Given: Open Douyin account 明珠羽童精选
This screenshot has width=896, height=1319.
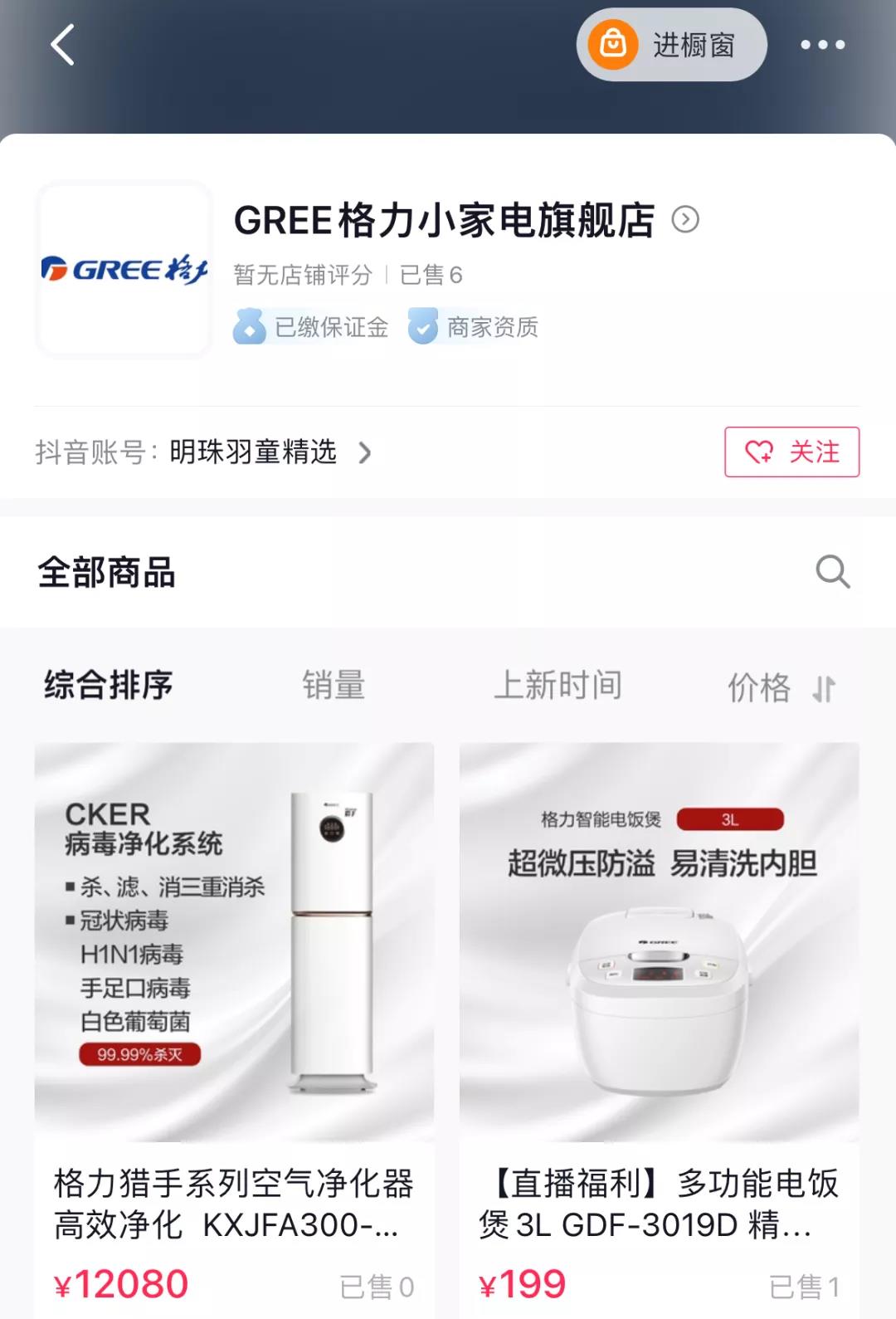Looking at the screenshot, I should click(253, 452).
